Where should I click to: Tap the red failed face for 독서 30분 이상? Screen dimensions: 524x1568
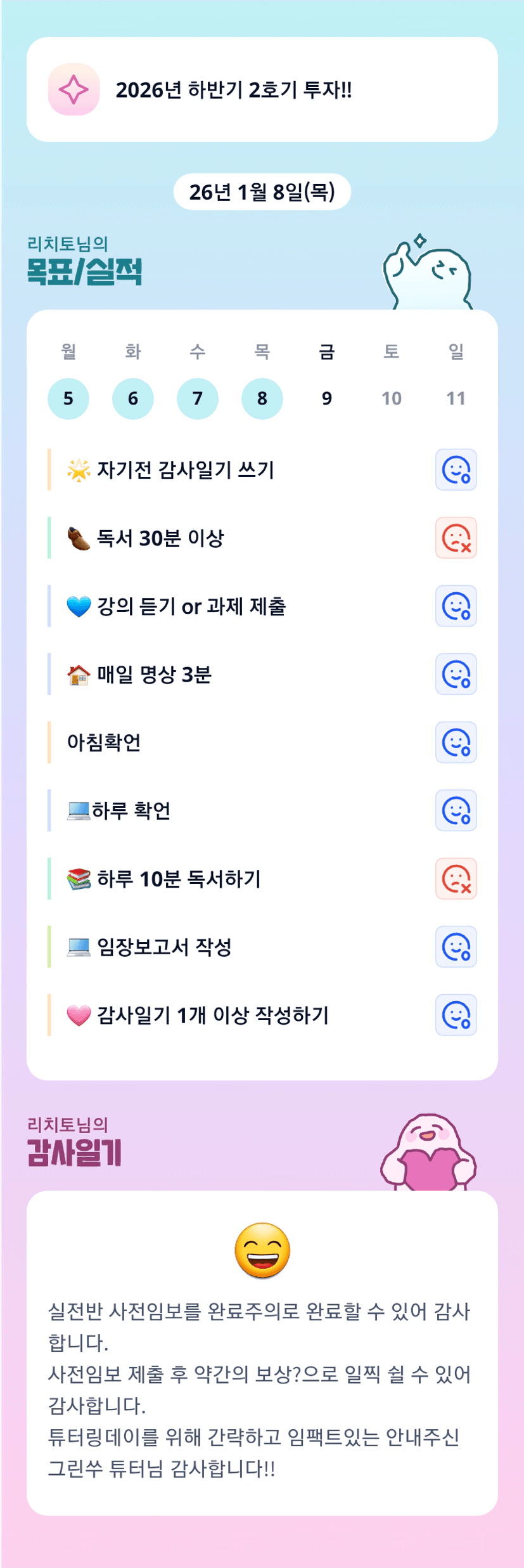coord(456,538)
